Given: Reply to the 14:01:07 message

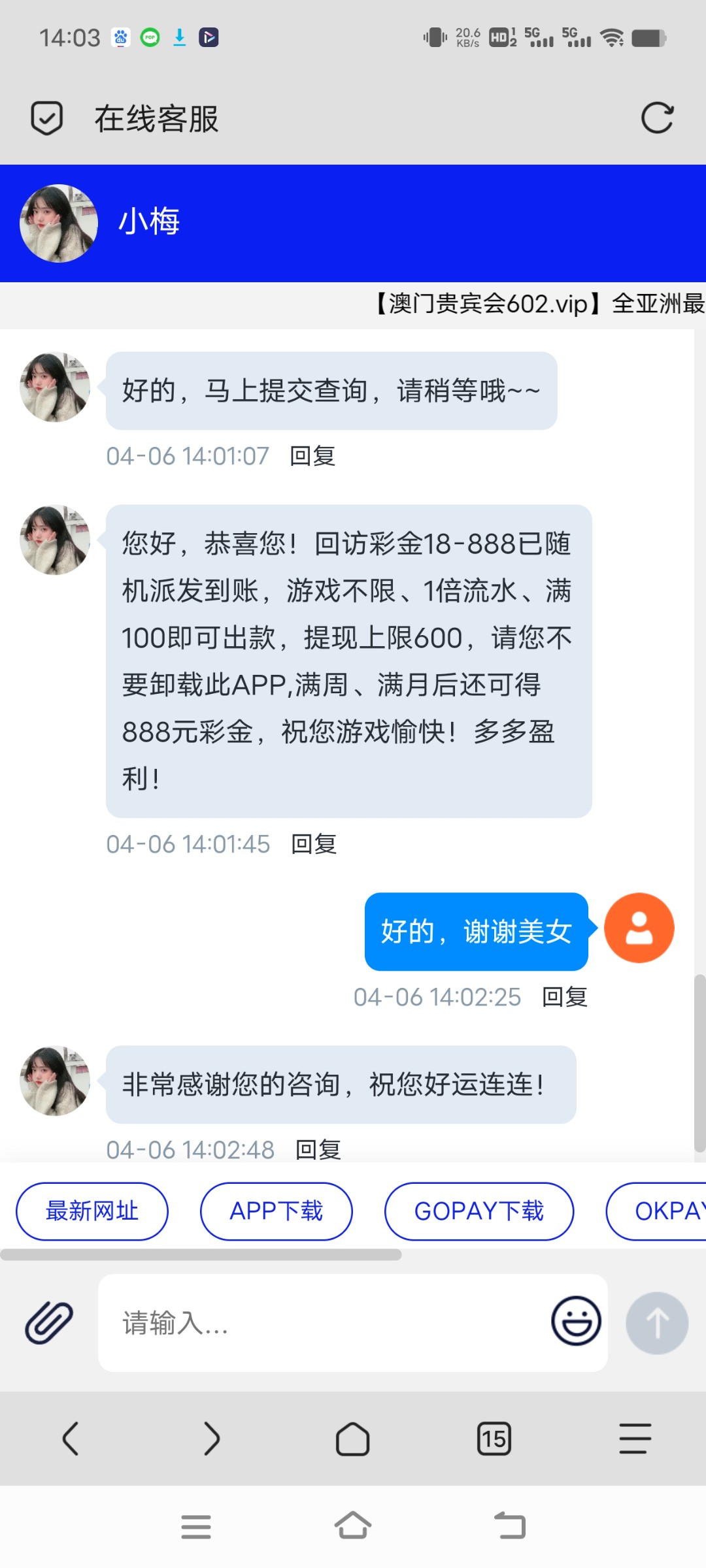Looking at the screenshot, I should (x=312, y=456).
